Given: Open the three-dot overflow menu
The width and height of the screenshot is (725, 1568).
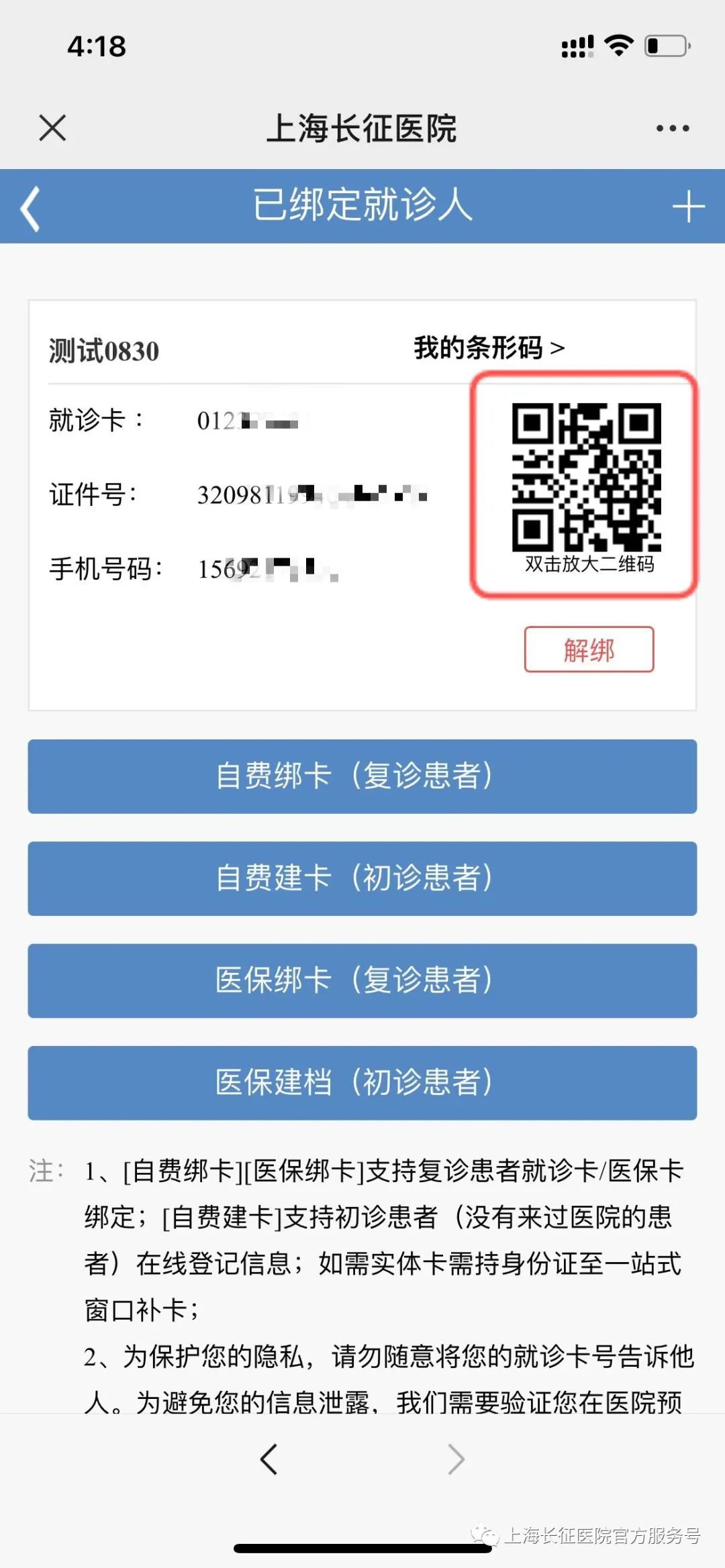Looking at the screenshot, I should pyautogui.click(x=673, y=127).
